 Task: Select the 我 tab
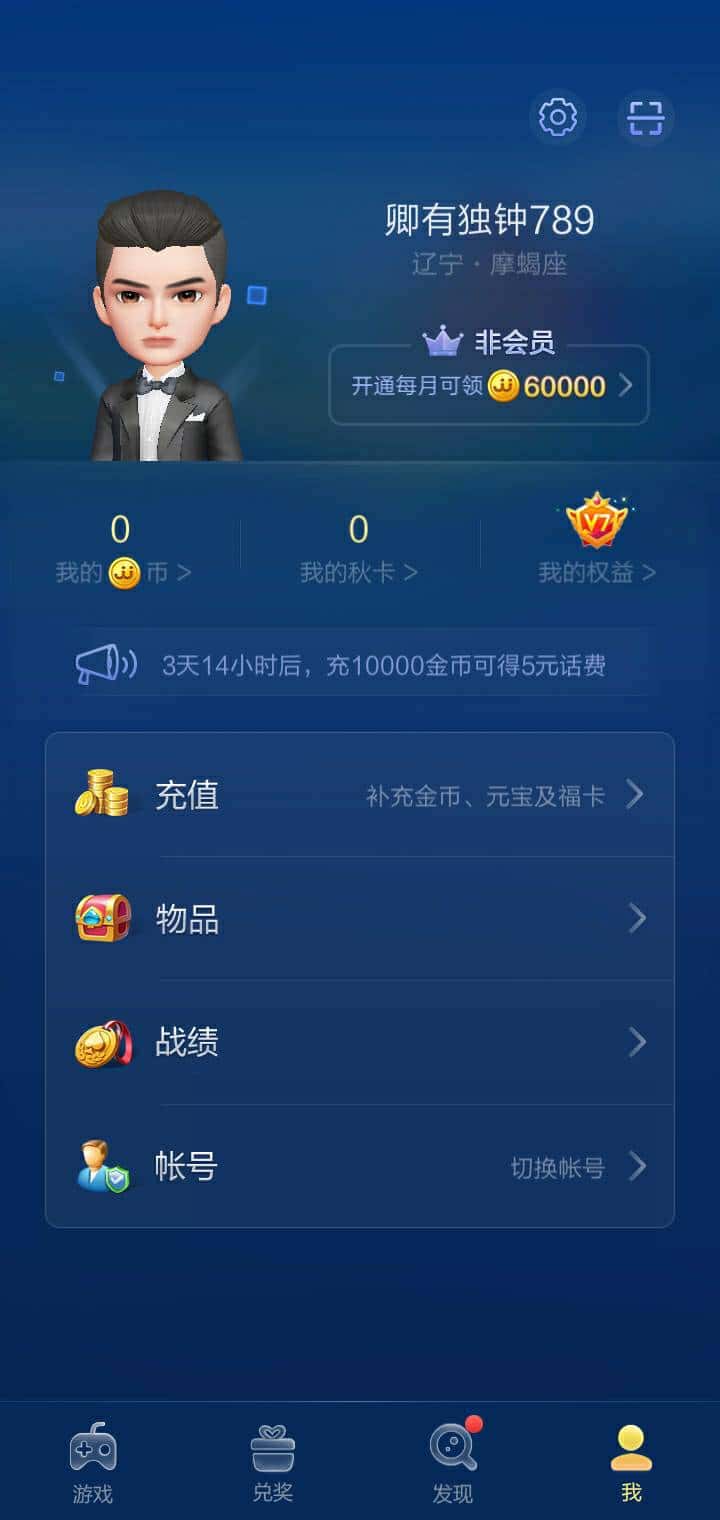click(629, 1462)
